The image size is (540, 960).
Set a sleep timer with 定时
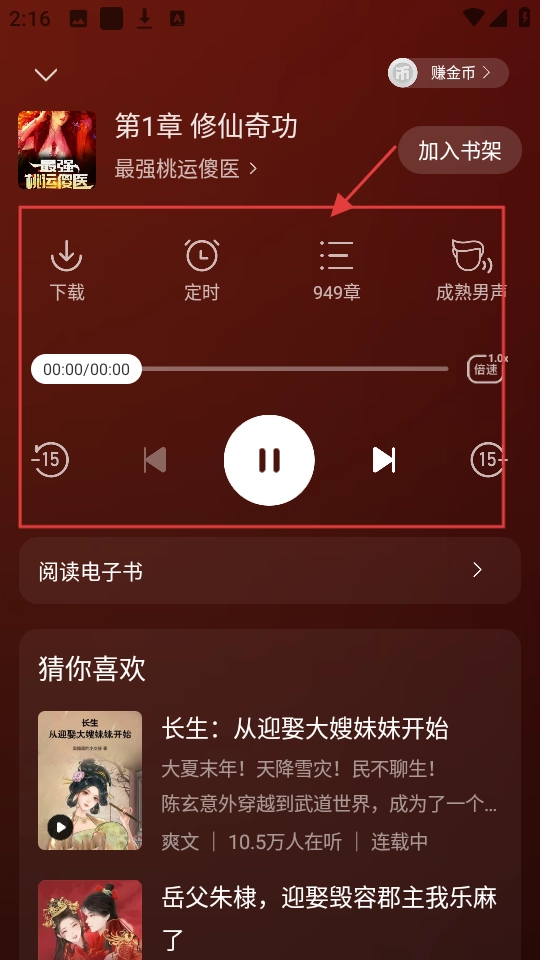coord(201,270)
